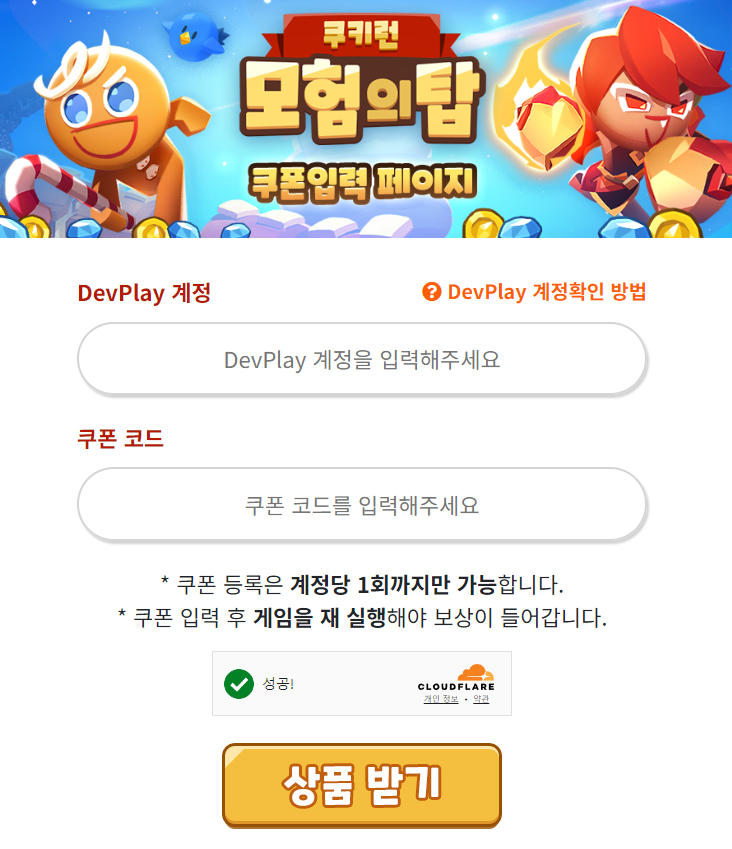Tap the 쿠폰 코드 input field

(362, 505)
